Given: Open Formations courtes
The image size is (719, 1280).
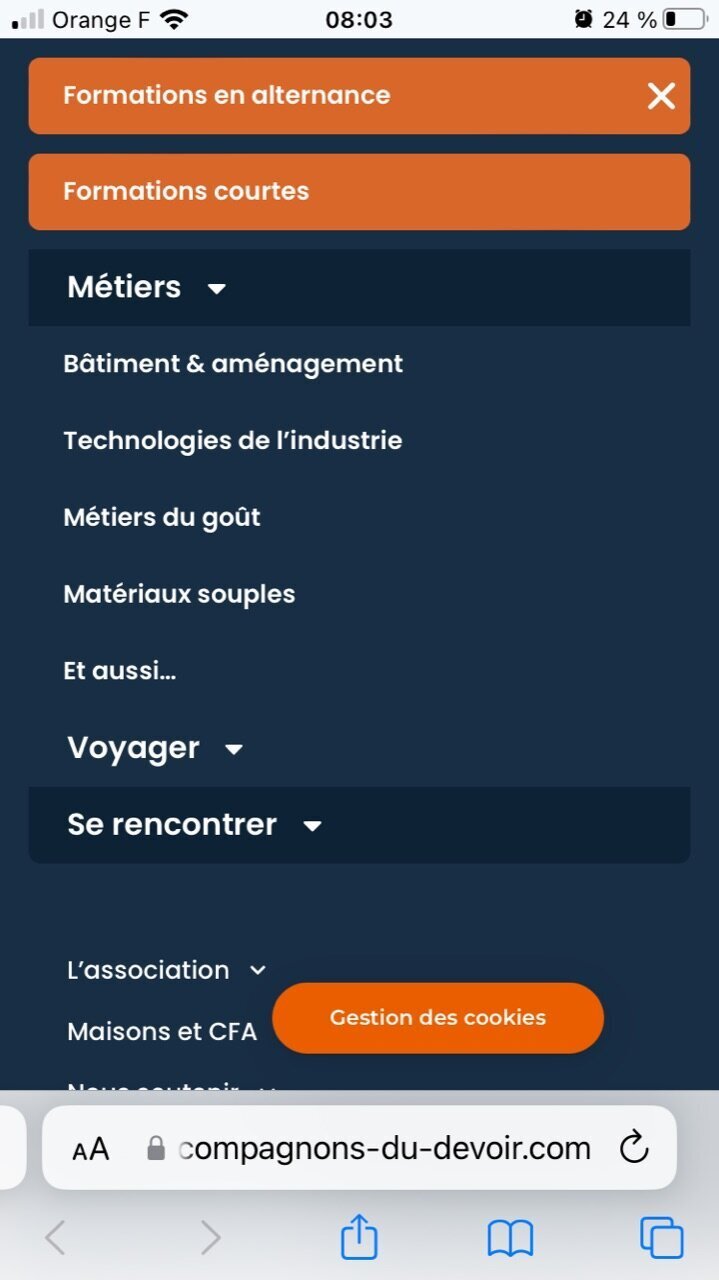Looking at the screenshot, I should coord(359,192).
